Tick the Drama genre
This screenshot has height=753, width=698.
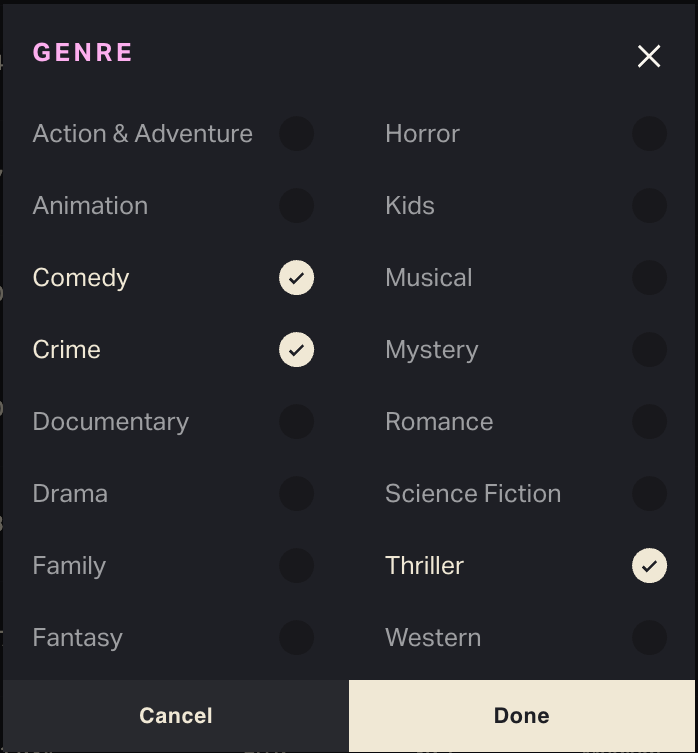coord(296,494)
